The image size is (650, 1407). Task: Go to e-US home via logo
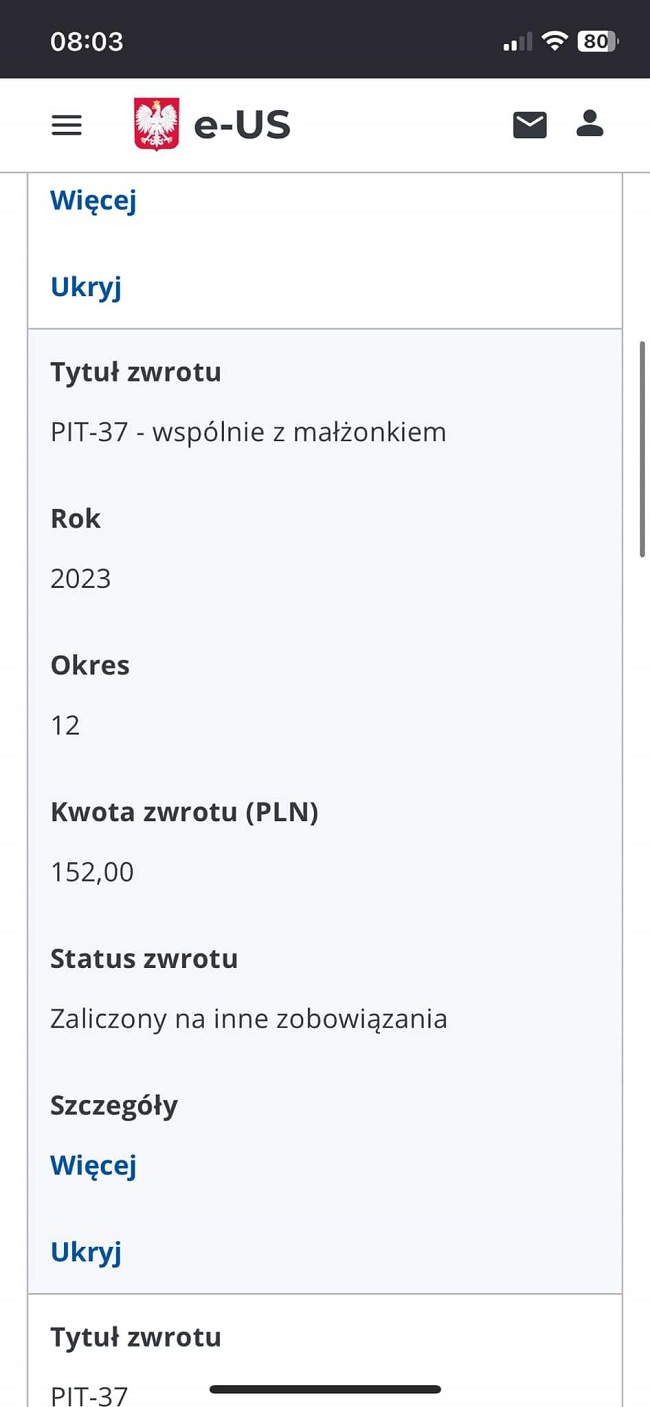click(212, 125)
